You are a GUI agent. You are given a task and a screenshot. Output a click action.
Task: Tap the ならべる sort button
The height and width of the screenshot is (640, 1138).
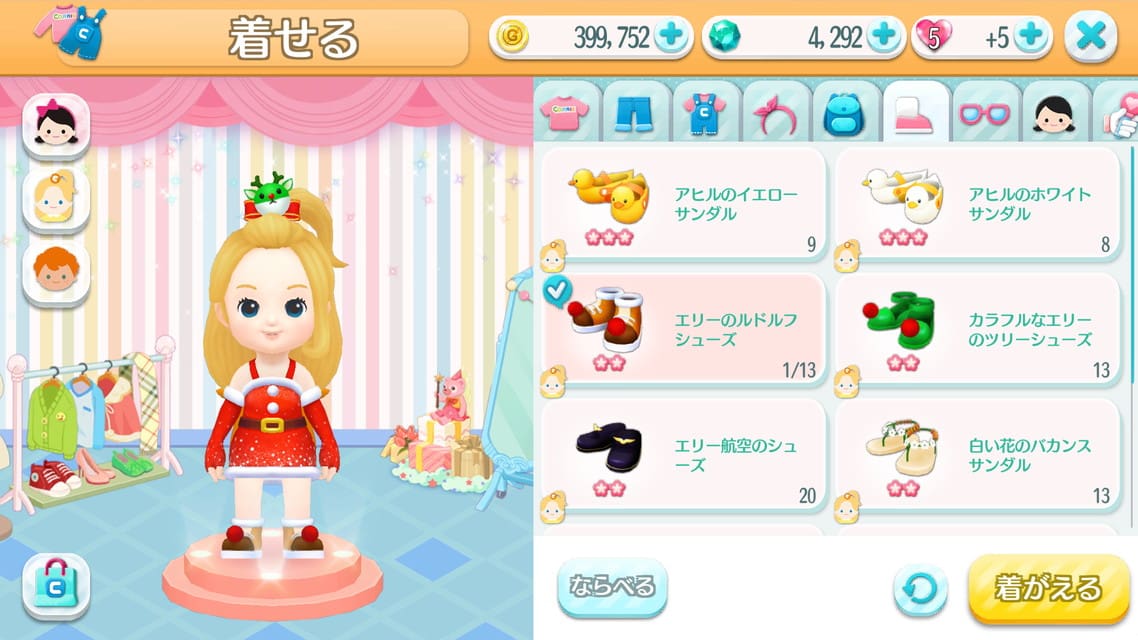coord(611,586)
